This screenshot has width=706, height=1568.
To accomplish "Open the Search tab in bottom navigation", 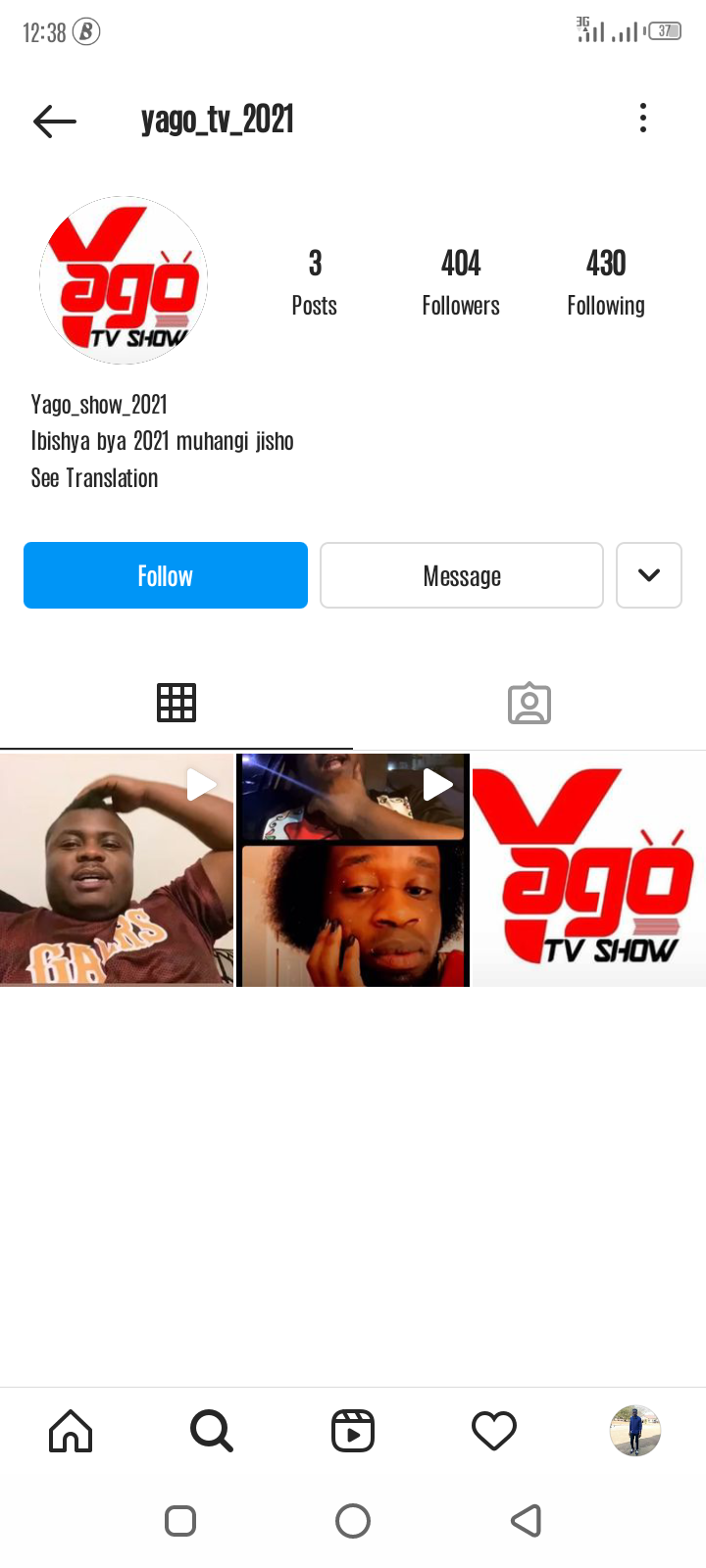I will (212, 1431).
